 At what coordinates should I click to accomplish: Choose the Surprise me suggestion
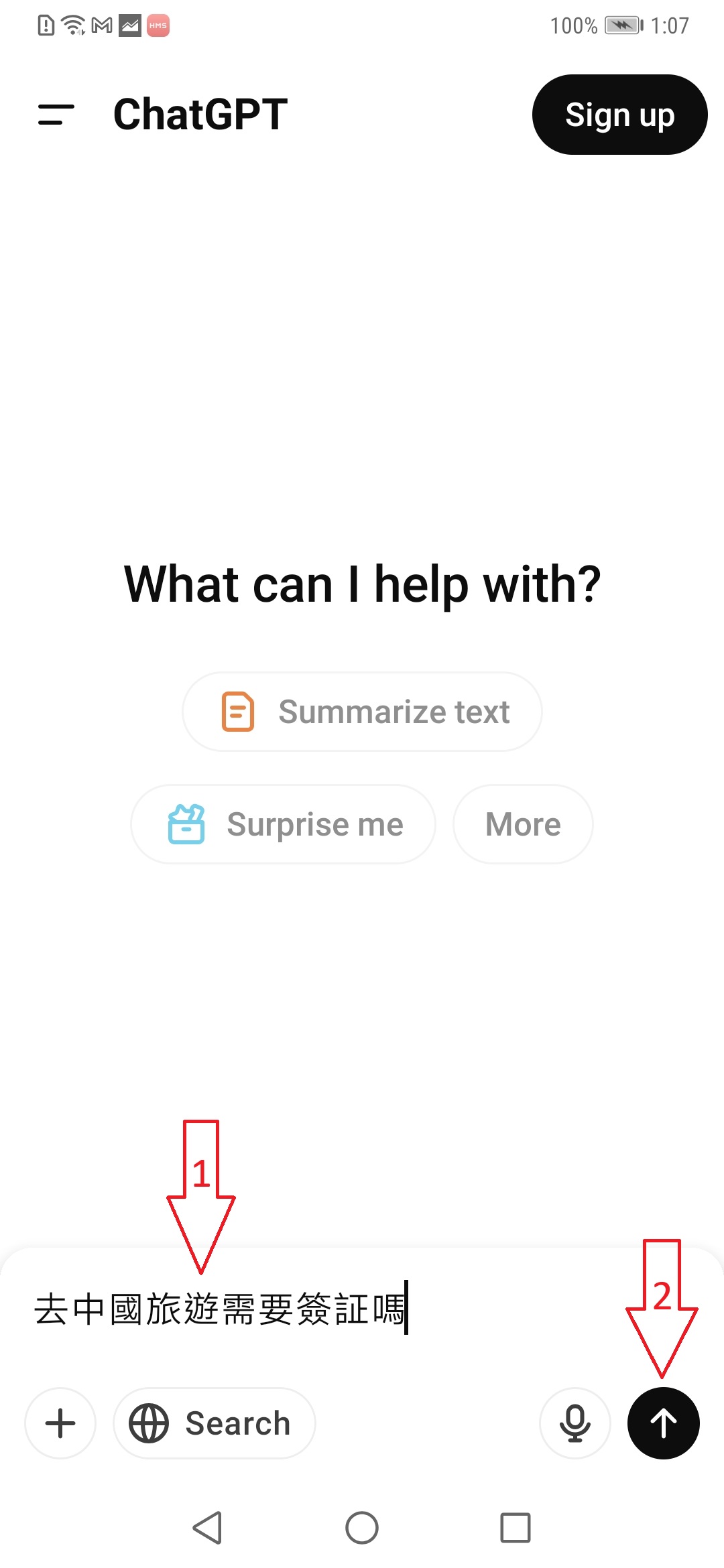[x=284, y=824]
